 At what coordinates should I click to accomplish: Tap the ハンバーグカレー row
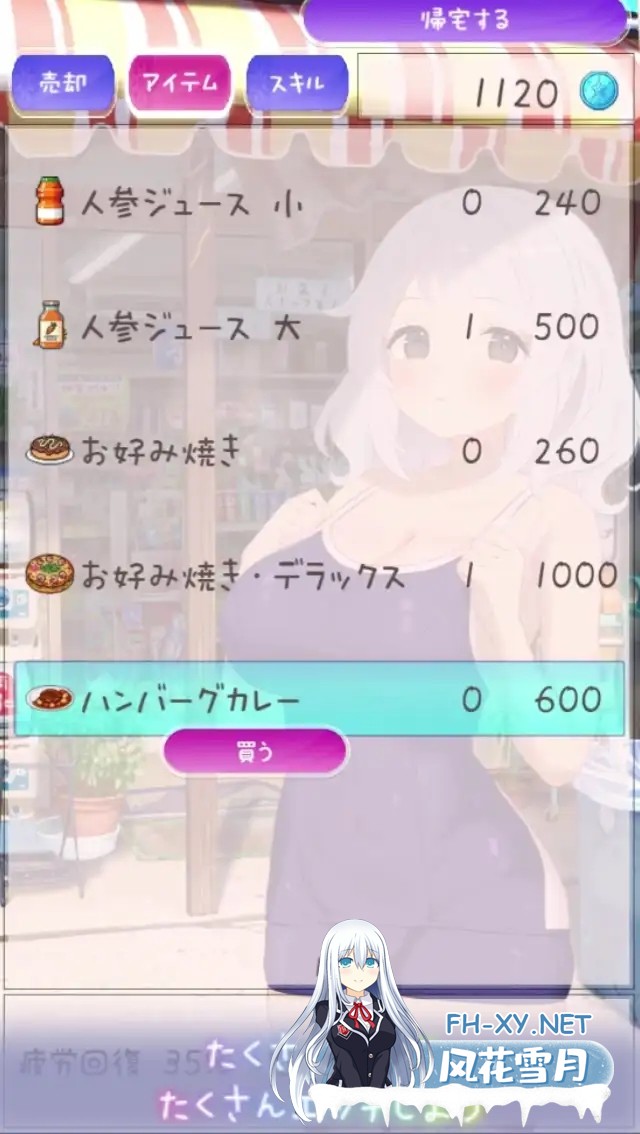click(318, 698)
